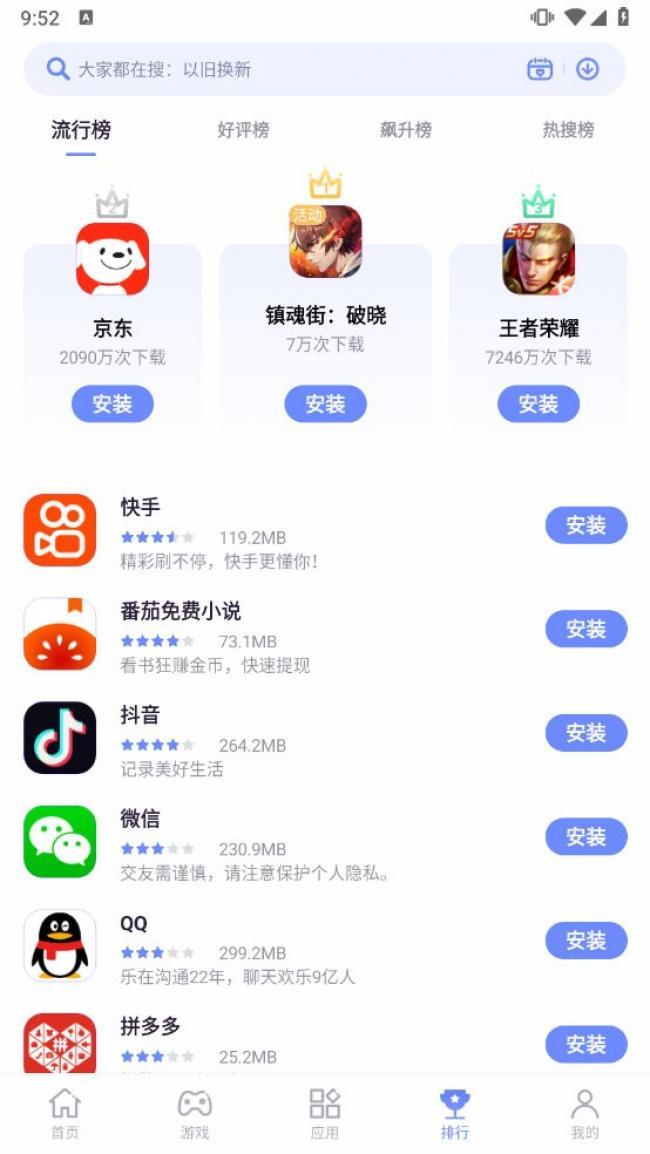Install 京东 from the top ranking card
Image resolution: width=650 pixels, height=1154 pixels.
[112, 404]
